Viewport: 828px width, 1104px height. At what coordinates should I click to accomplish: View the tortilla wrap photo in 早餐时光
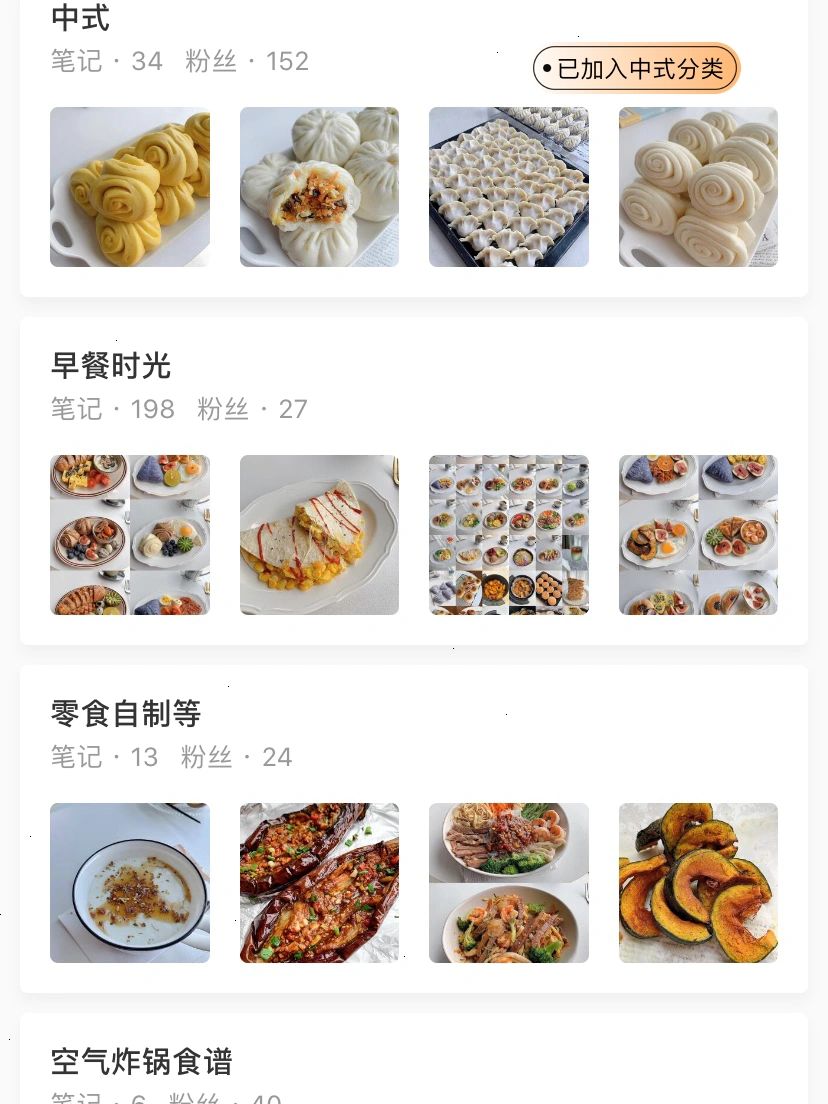click(319, 535)
